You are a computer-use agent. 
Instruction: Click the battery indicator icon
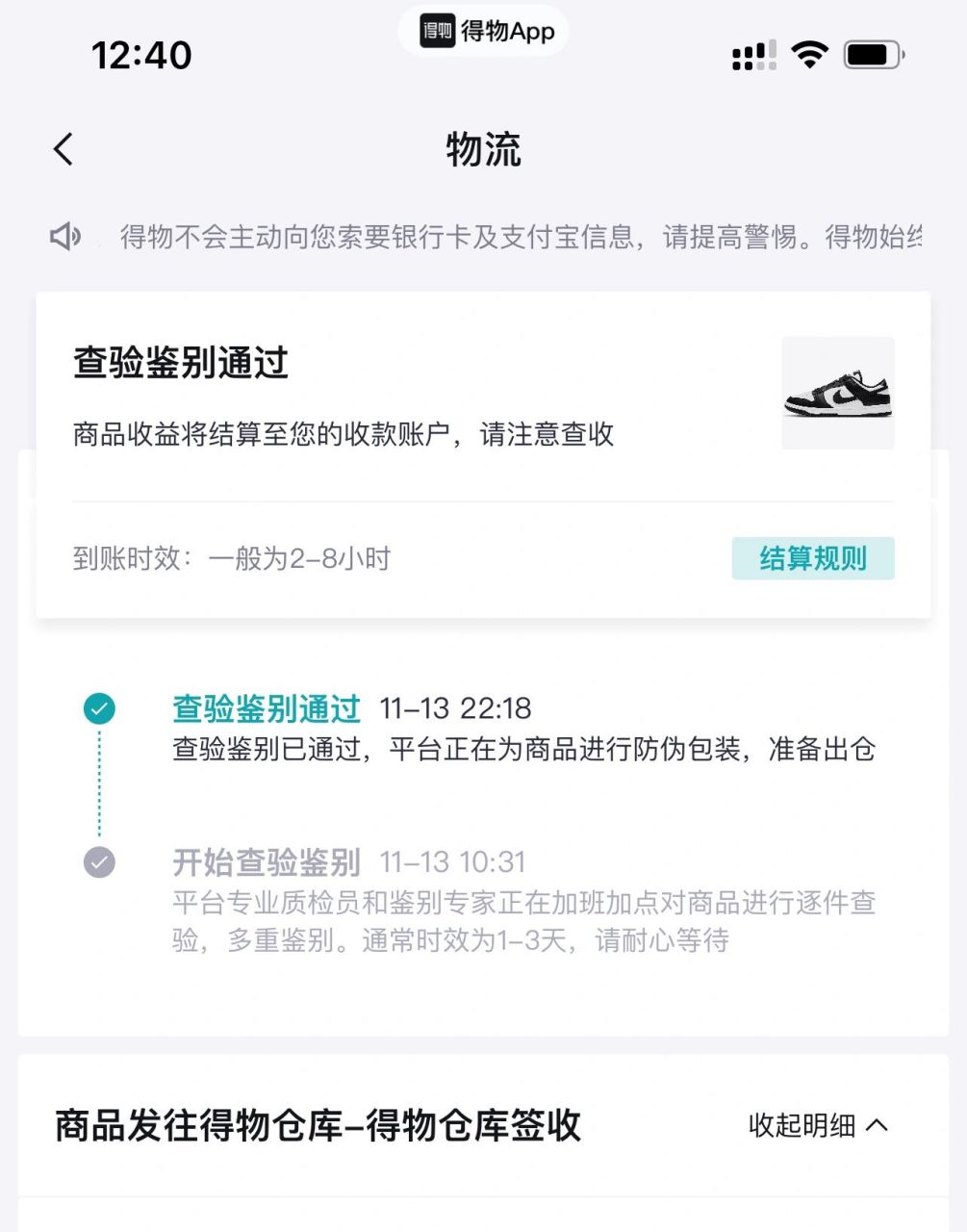point(871,53)
